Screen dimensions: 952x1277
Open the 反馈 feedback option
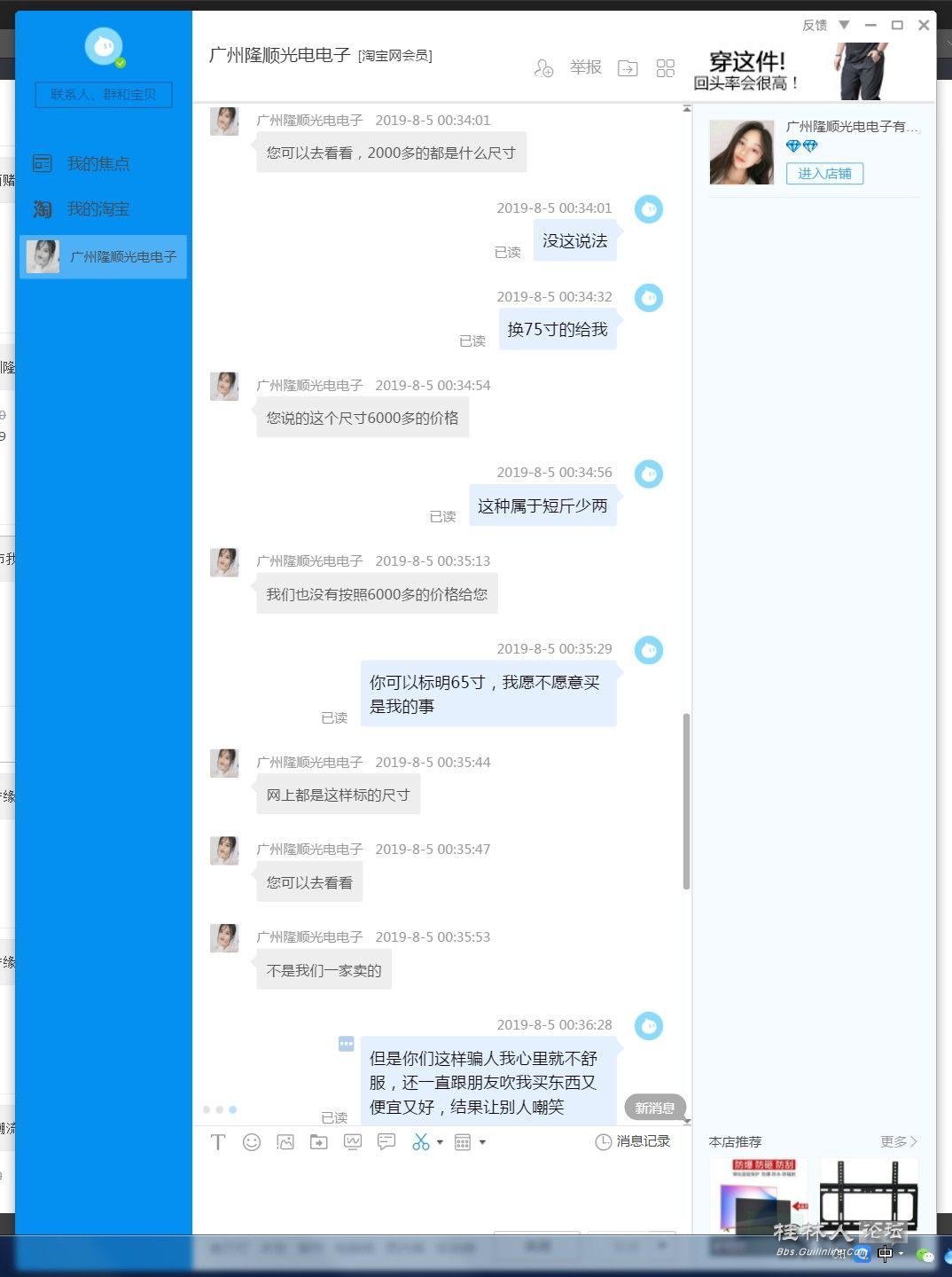coord(815,25)
